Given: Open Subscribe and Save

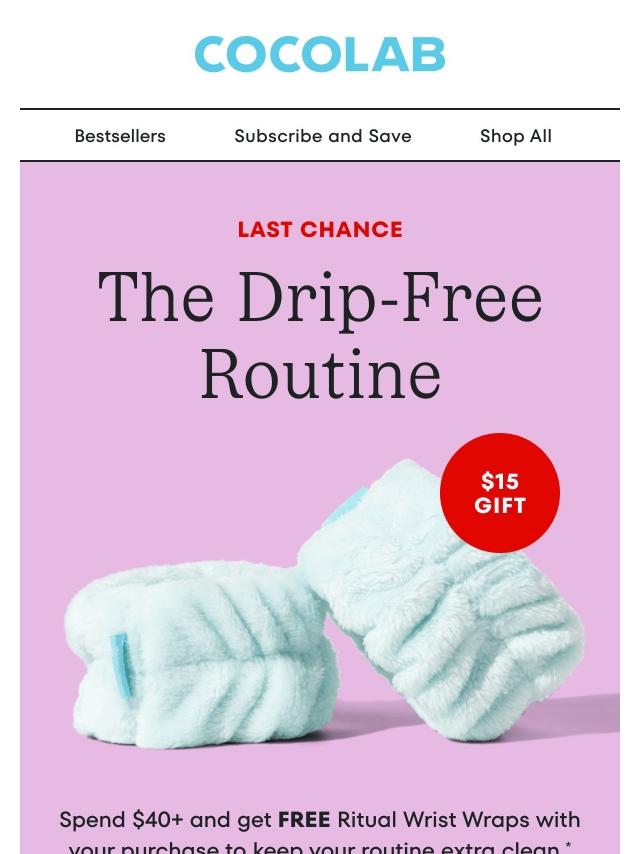Looking at the screenshot, I should tap(322, 136).
